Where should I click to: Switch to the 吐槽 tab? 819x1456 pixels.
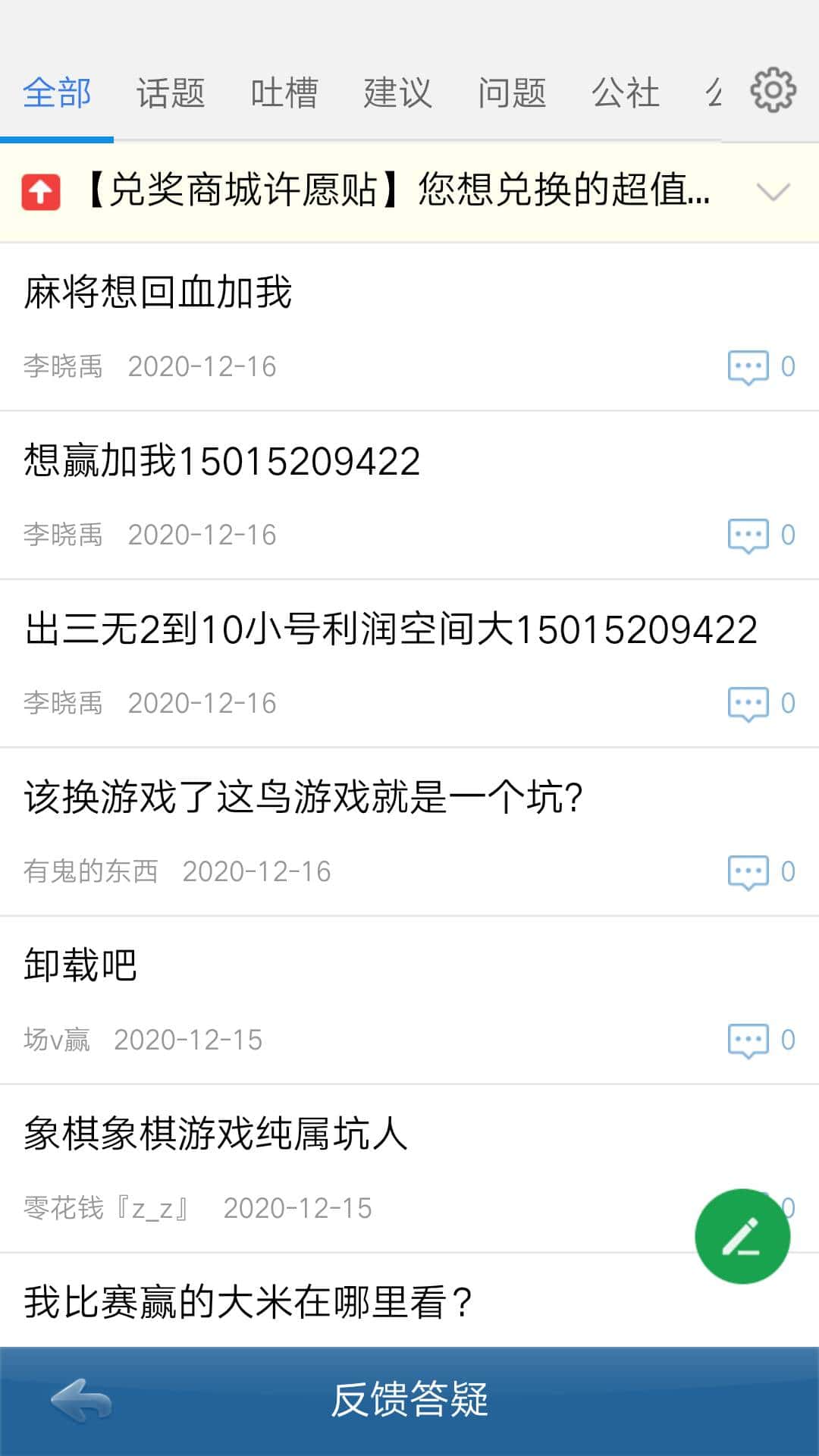click(x=284, y=93)
